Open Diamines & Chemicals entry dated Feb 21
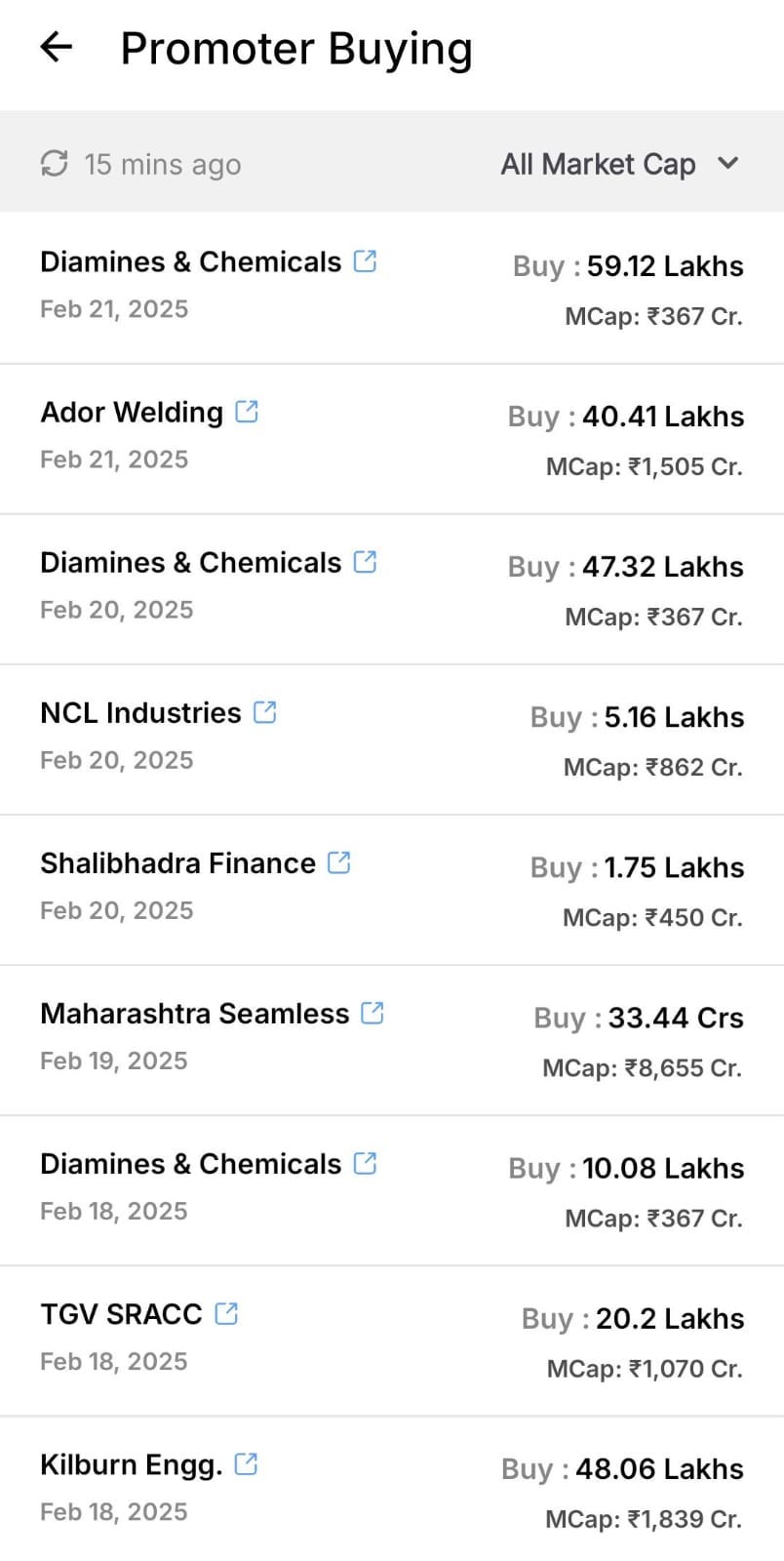Viewport: 784px width, 1561px height. point(190,262)
